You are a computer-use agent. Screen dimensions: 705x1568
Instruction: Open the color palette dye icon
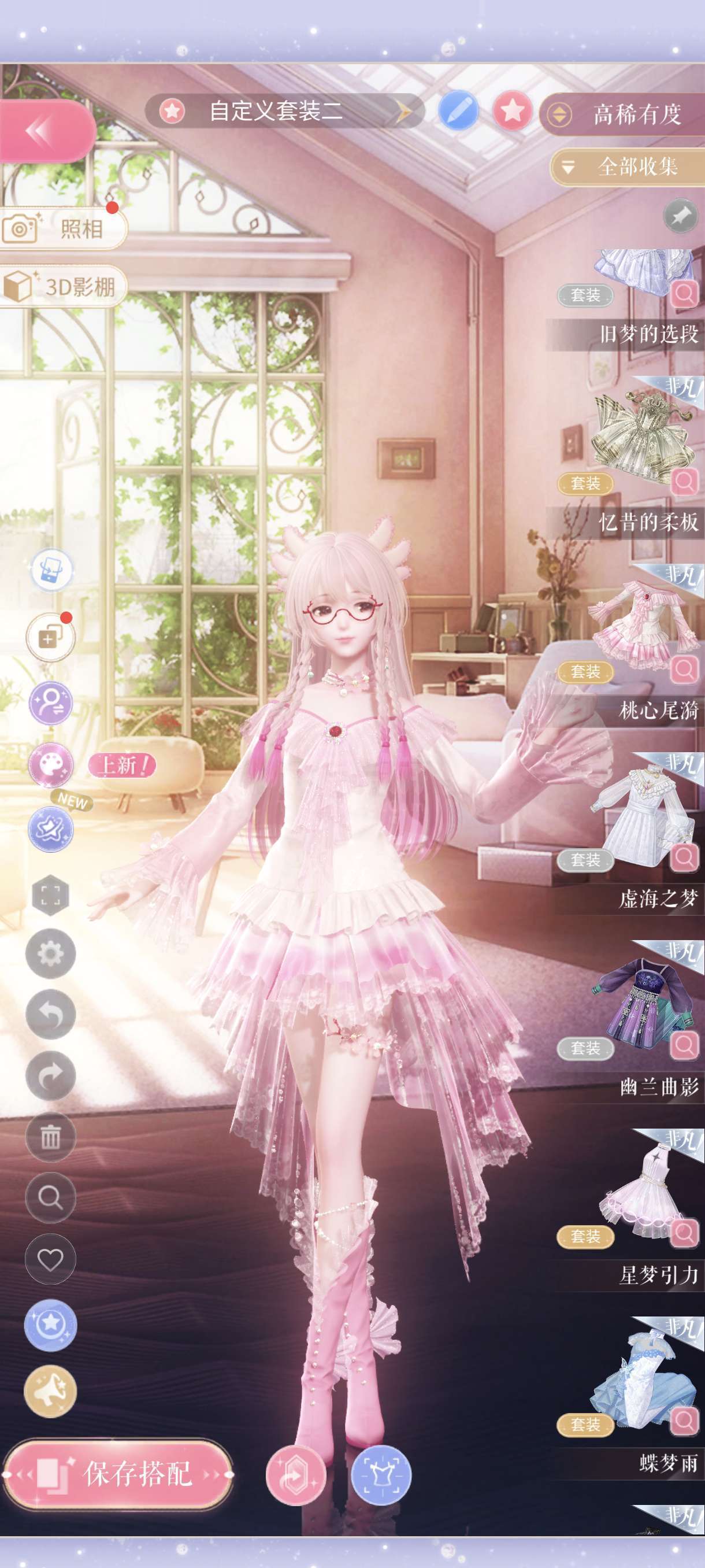(x=51, y=765)
